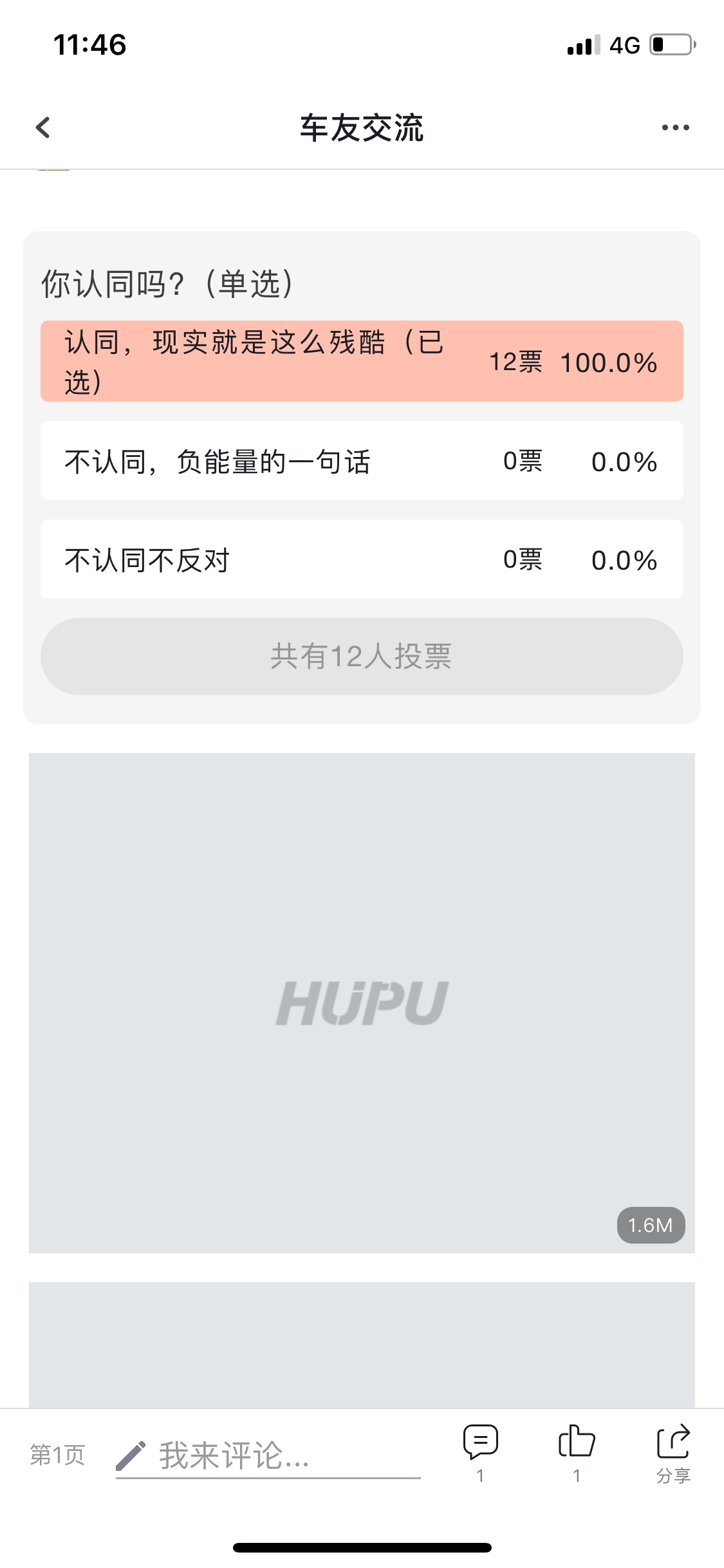The height and width of the screenshot is (1568, 724).
Task: Open the three-dot overflow menu
Action: (675, 127)
